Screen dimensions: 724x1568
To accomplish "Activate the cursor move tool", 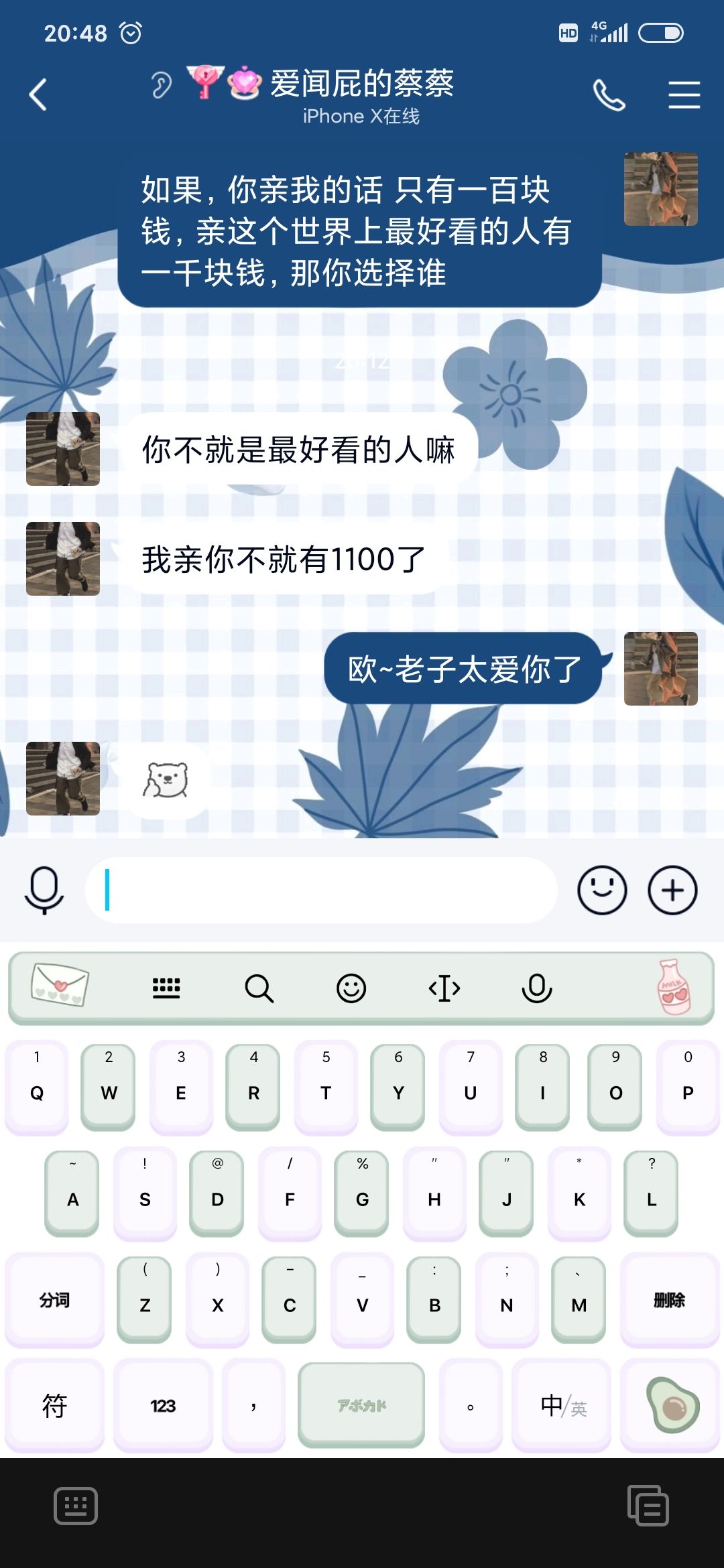I will 444,988.
